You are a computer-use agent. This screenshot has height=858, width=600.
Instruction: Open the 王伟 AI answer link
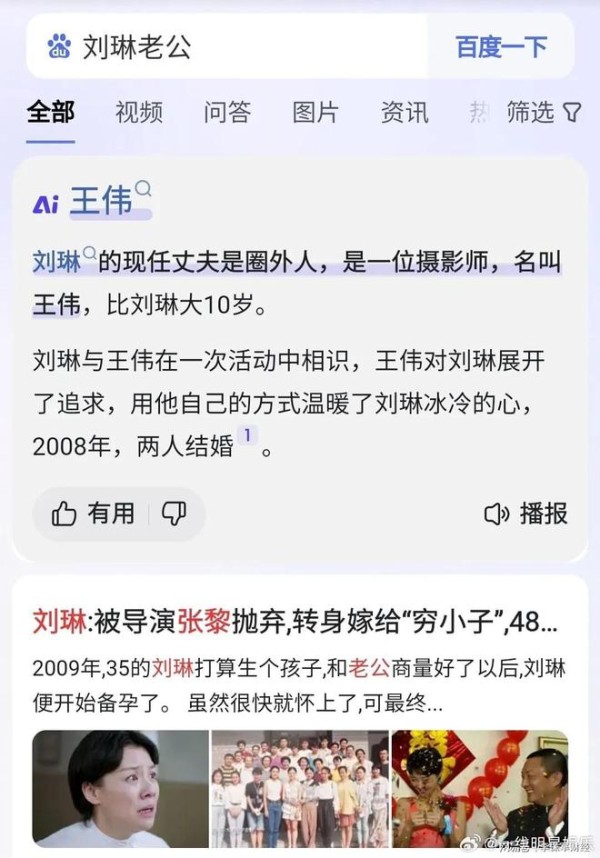101,201
